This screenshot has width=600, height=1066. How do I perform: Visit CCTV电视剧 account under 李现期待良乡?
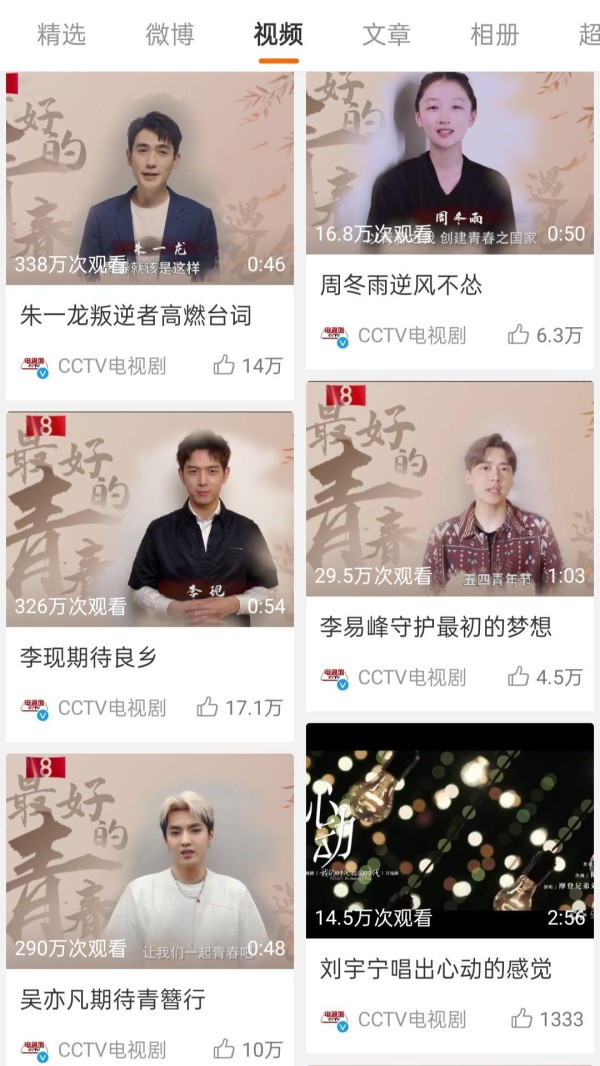[x=94, y=708]
